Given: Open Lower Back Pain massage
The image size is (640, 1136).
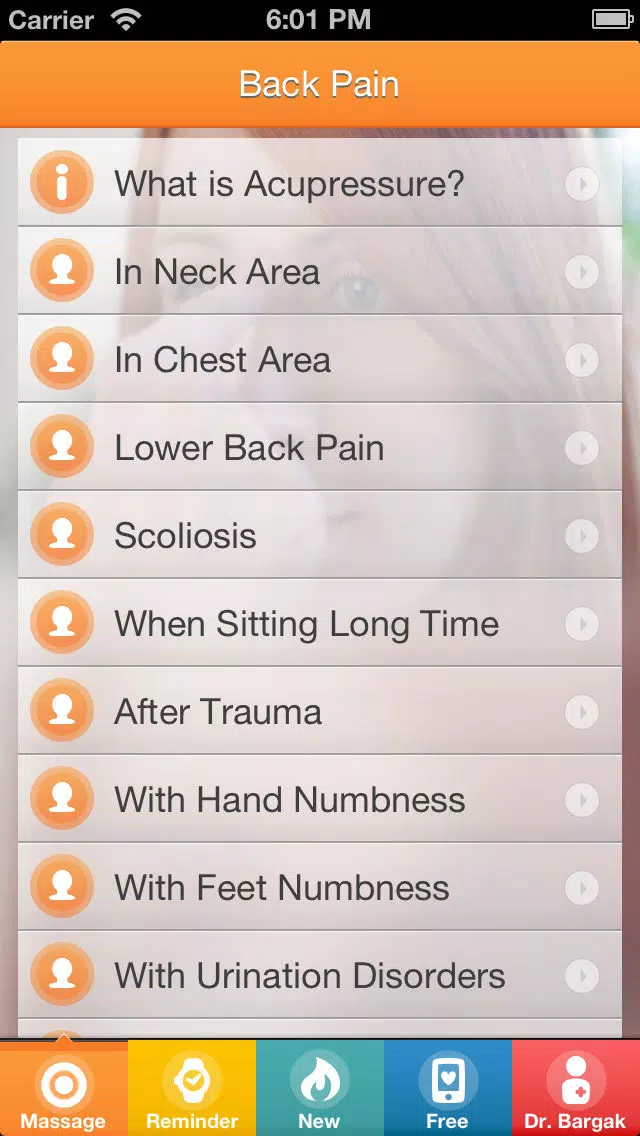Looking at the screenshot, I should point(319,448).
